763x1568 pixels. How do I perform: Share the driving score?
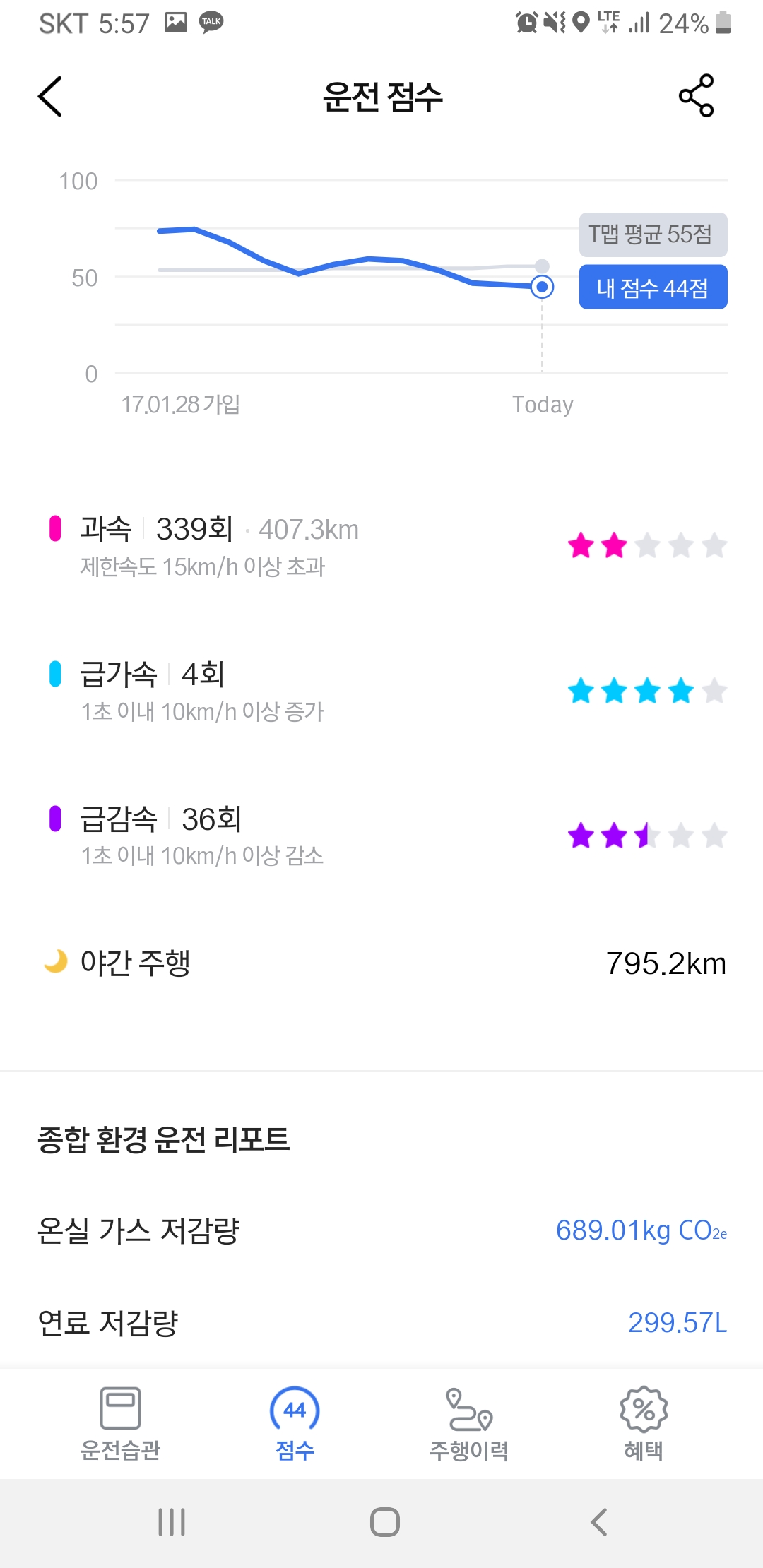point(696,96)
